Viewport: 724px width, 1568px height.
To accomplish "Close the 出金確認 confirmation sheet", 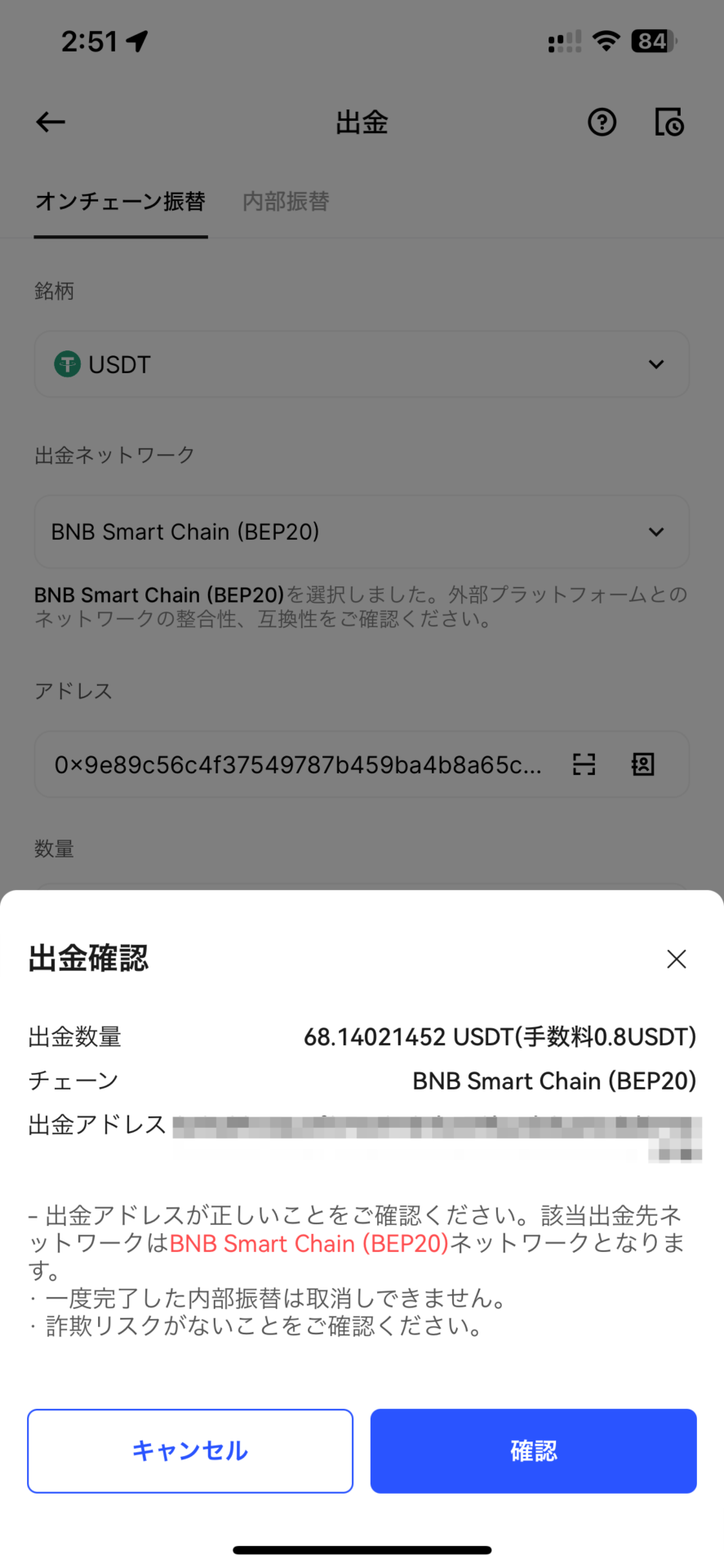I will click(676, 959).
